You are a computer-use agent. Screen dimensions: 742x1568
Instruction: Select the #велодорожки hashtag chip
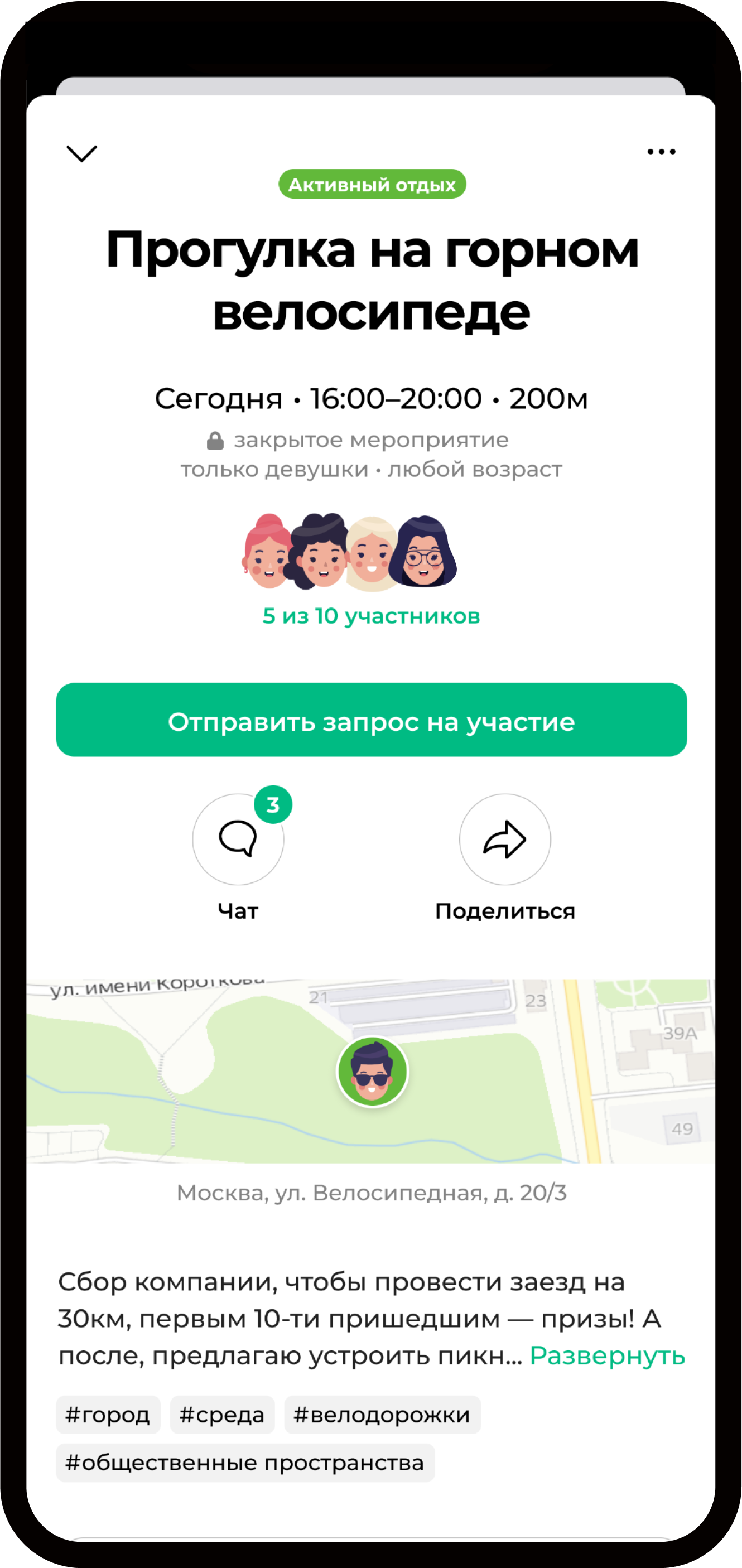tap(382, 1415)
